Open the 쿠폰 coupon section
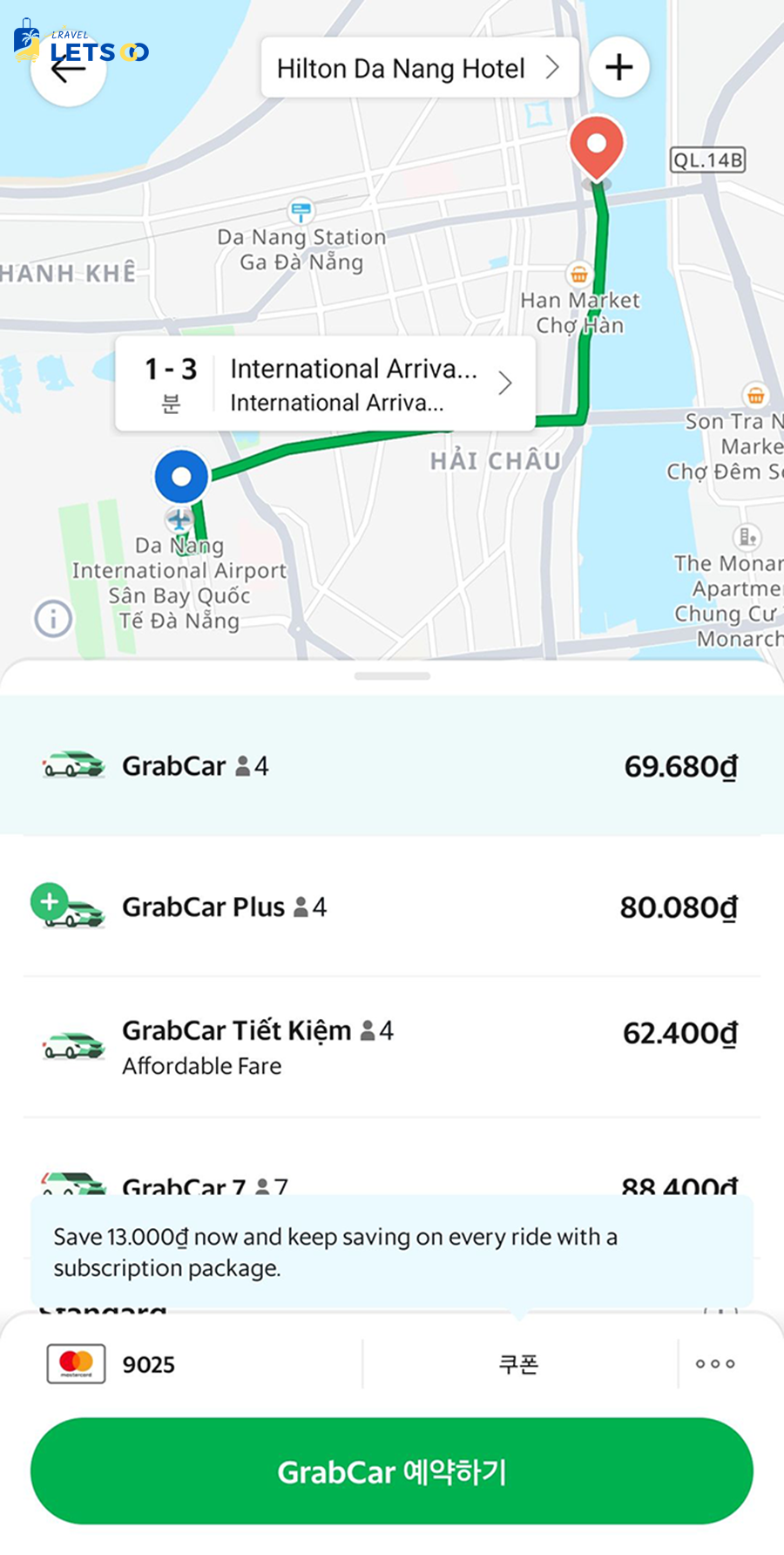 pos(519,1364)
